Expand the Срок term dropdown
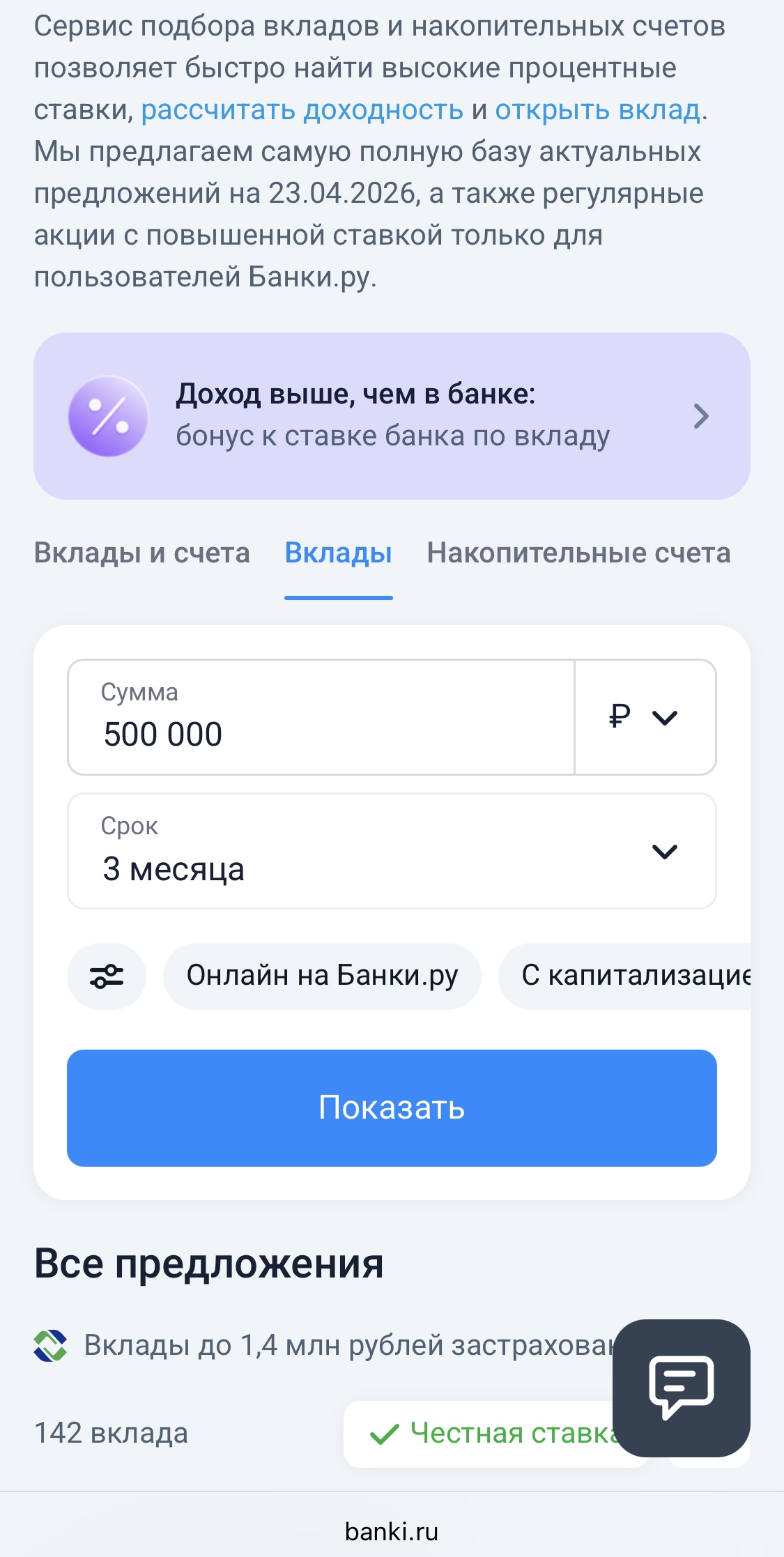 pos(392,851)
